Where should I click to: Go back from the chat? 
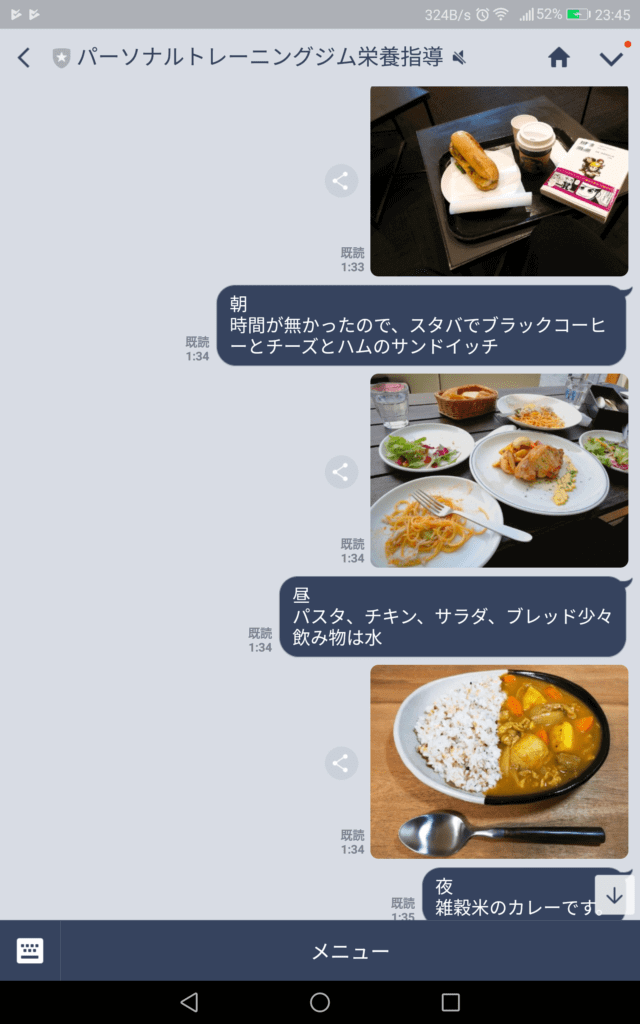coord(24,58)
